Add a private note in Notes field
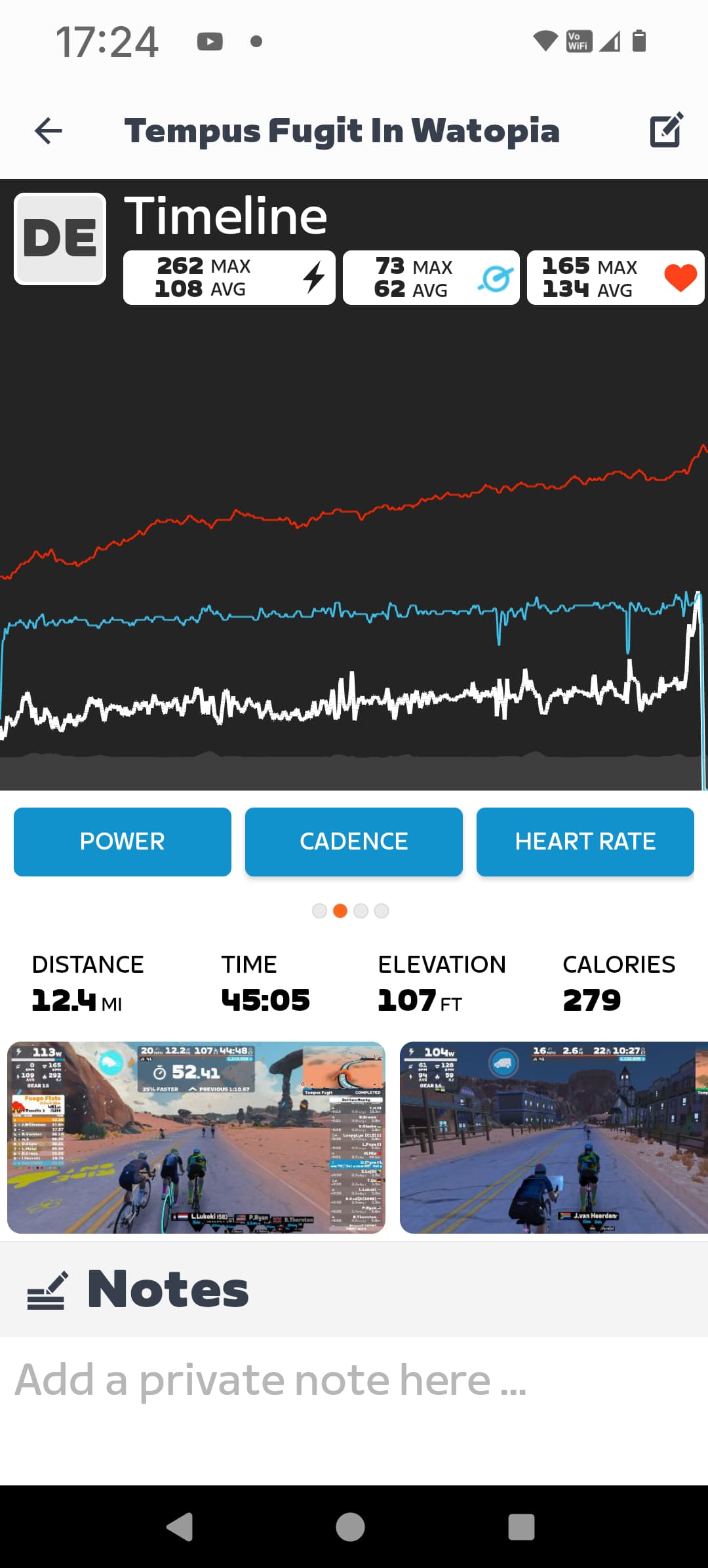 354,1380
